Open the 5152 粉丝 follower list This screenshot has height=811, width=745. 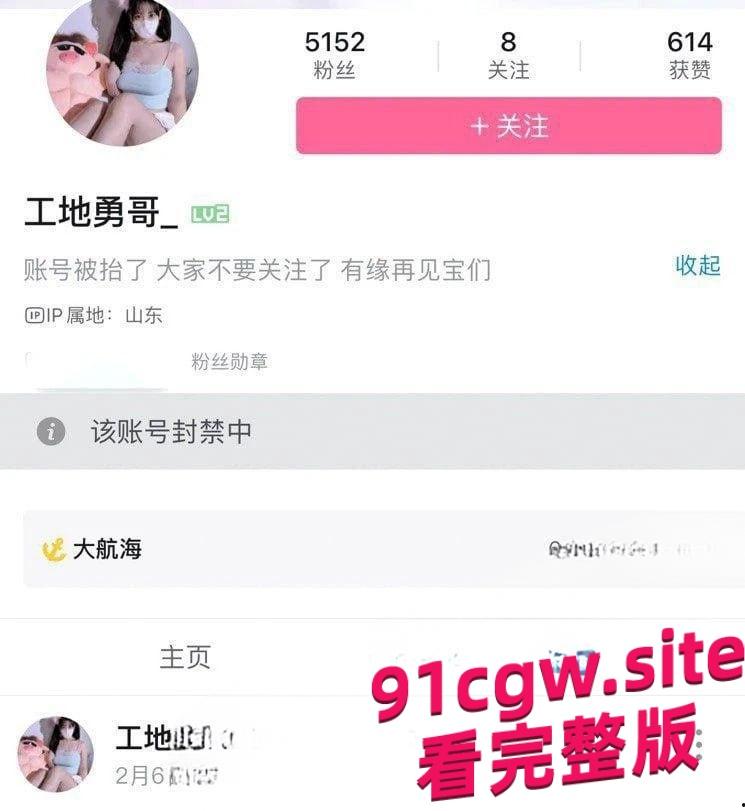(x=335, y=55)
